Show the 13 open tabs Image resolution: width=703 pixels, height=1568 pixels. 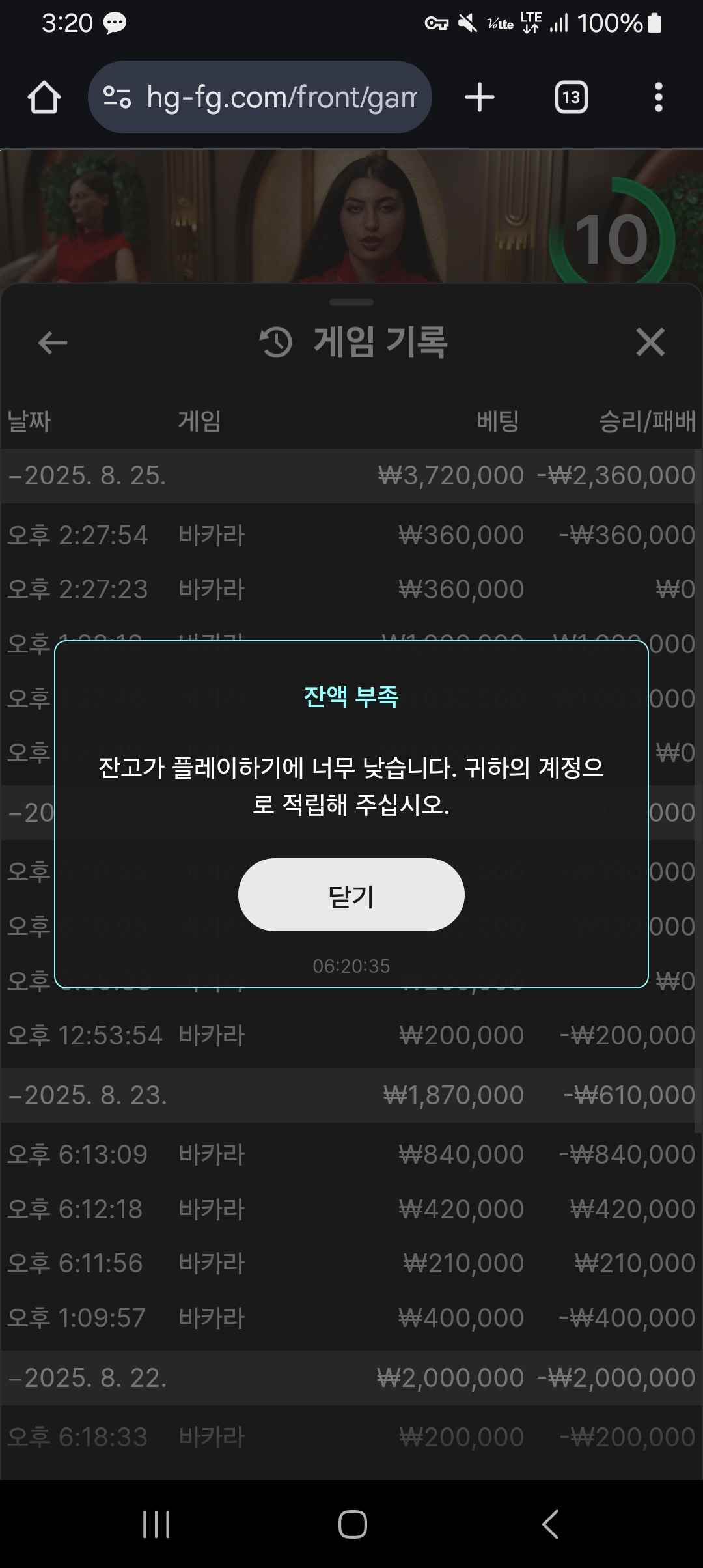click(x=571, y=98)
